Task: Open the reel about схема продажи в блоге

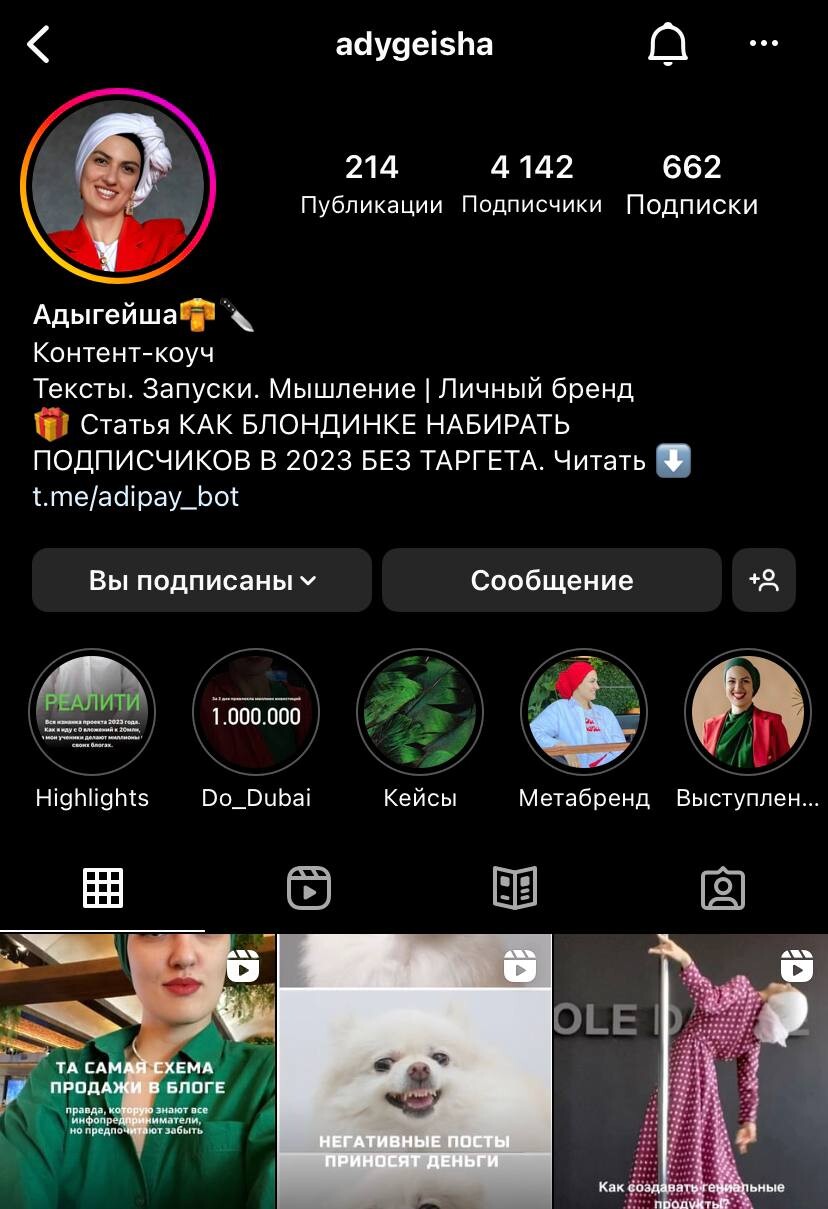Action: pos(137,1070)
